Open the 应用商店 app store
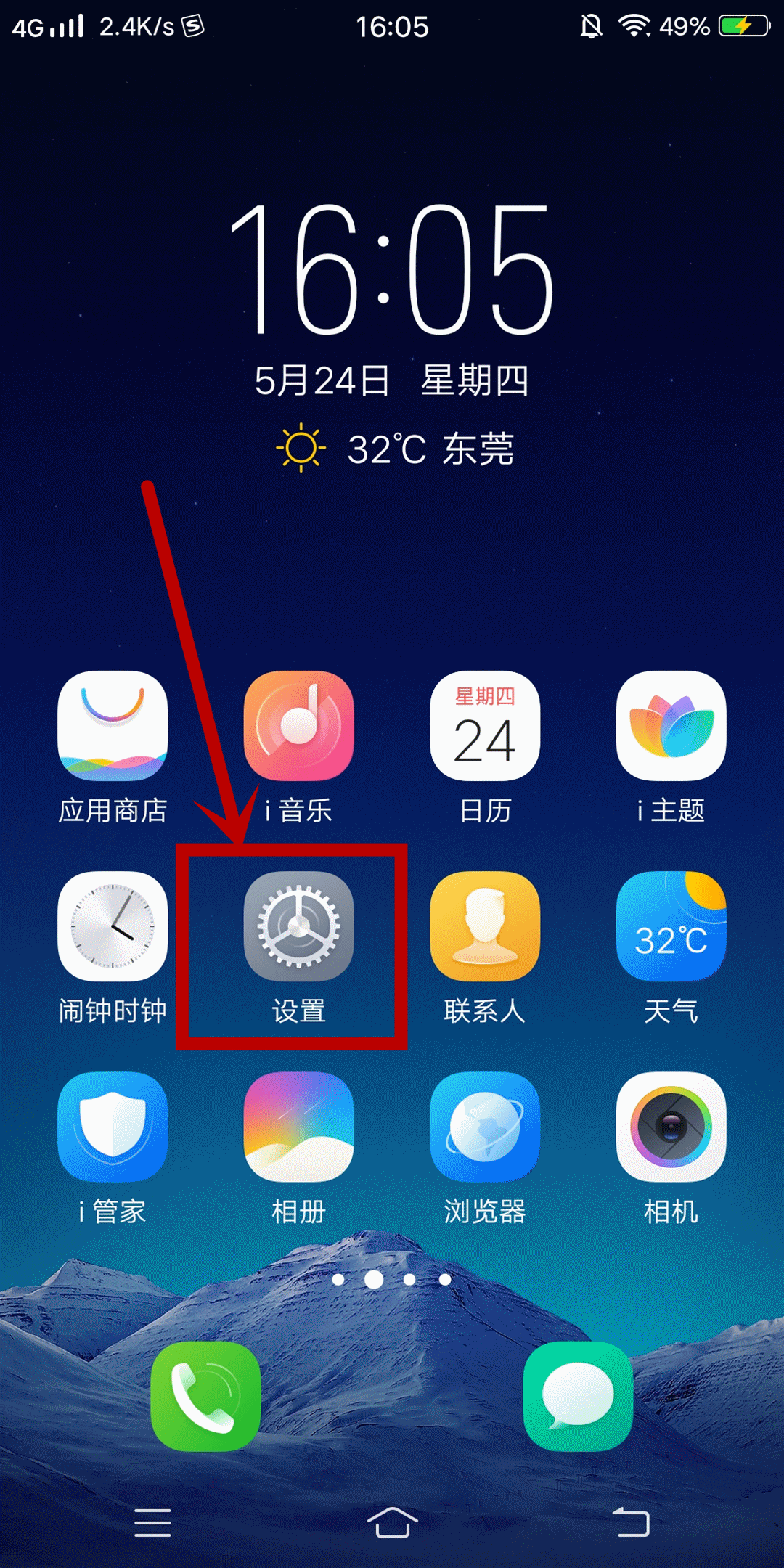This screenshot has height=1568, width=784. [x=113, y=726]
